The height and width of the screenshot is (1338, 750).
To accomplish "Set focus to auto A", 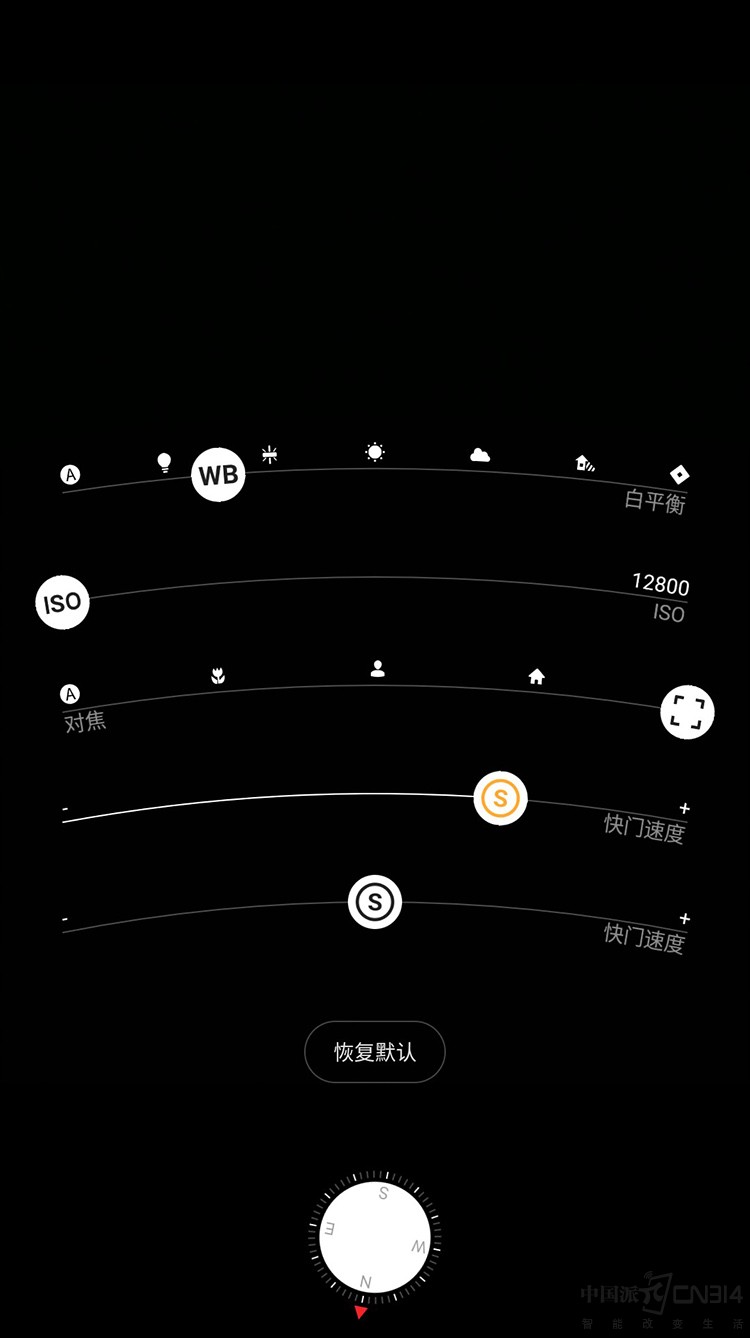I will pyautogui.click(x=70, y=694).
